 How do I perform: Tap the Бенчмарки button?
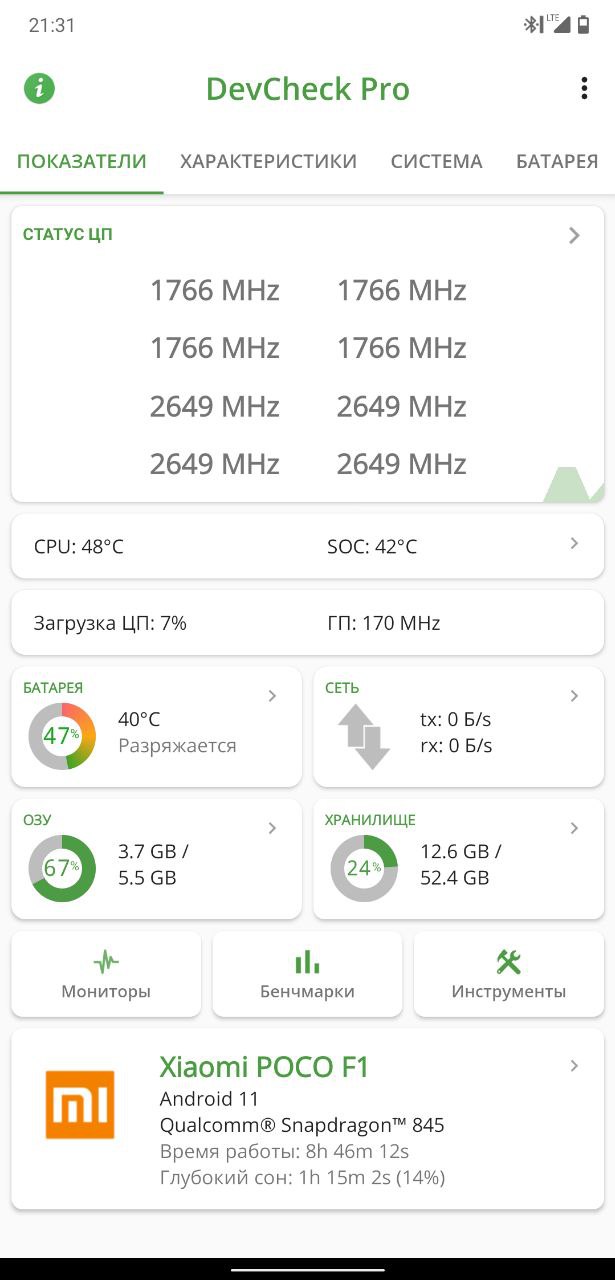(x=307, y=974)
